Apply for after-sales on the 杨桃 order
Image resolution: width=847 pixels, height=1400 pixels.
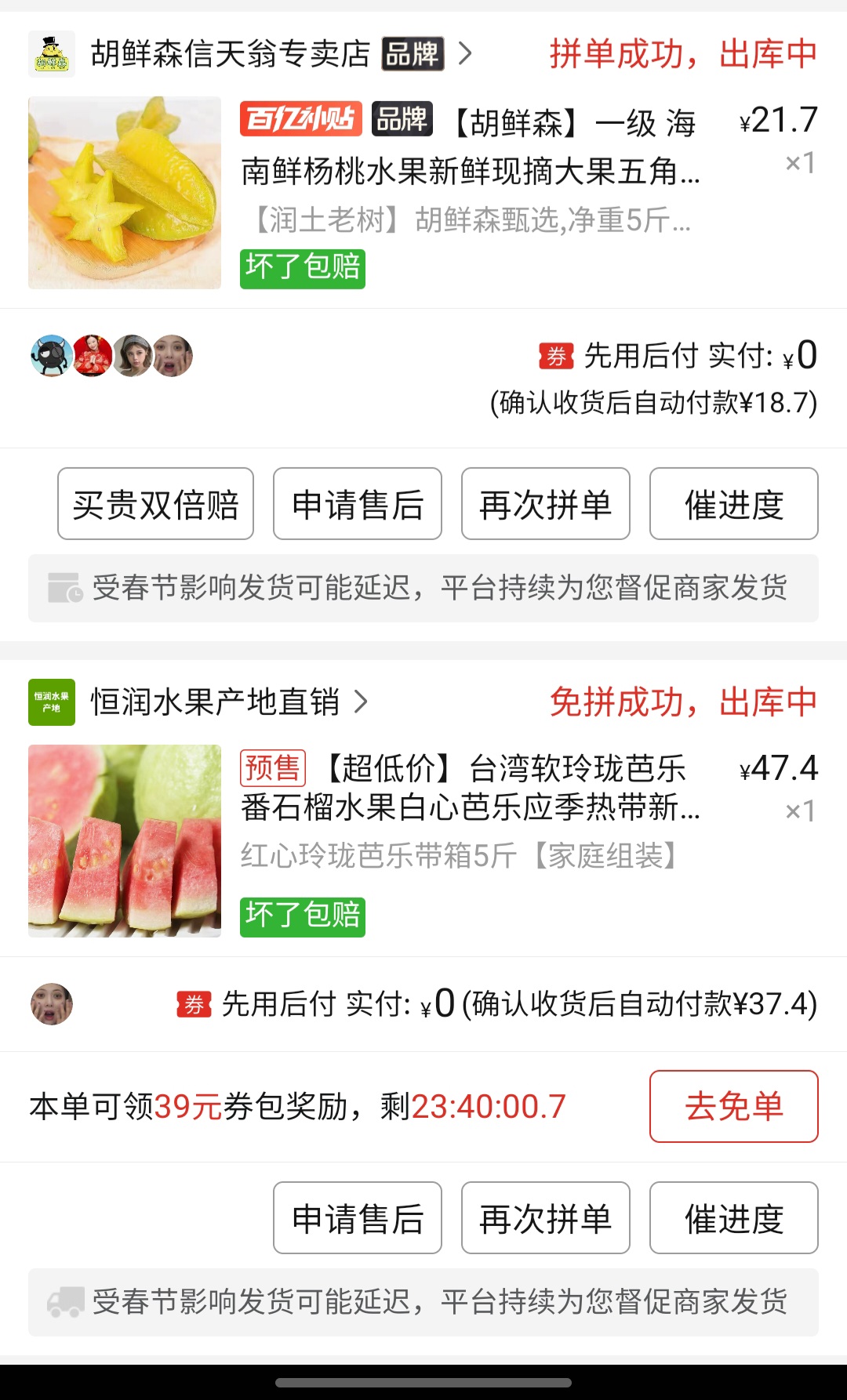[x=358, y=504]
